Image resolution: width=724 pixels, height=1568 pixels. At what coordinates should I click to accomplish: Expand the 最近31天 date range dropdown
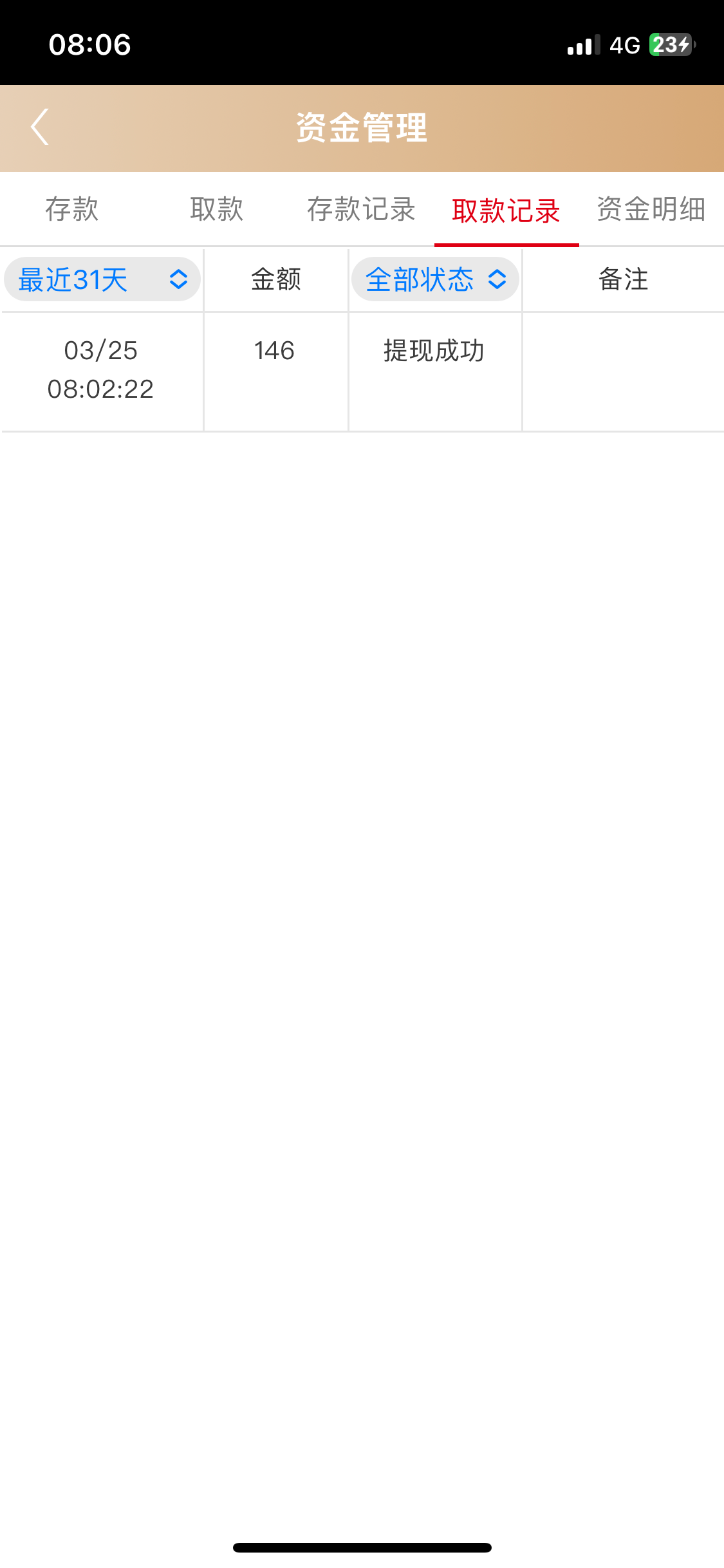coord(102,279)
